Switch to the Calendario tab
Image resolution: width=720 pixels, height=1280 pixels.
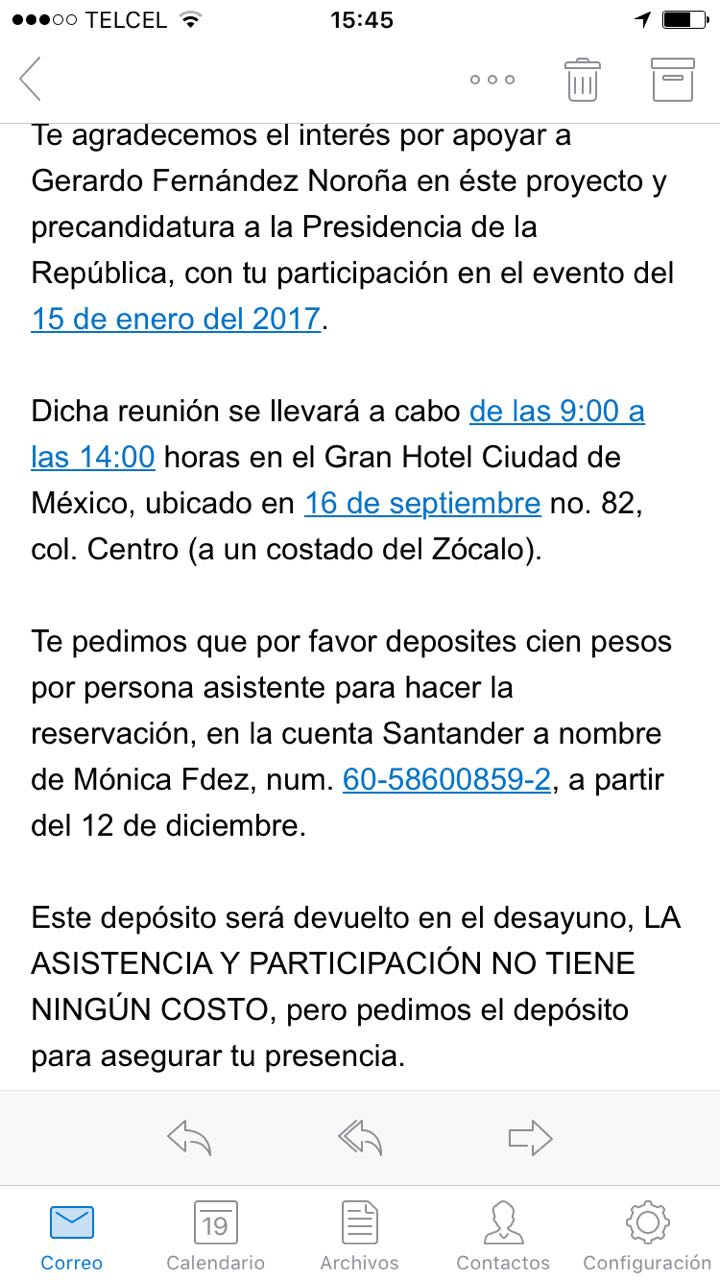coord(216,1236)
